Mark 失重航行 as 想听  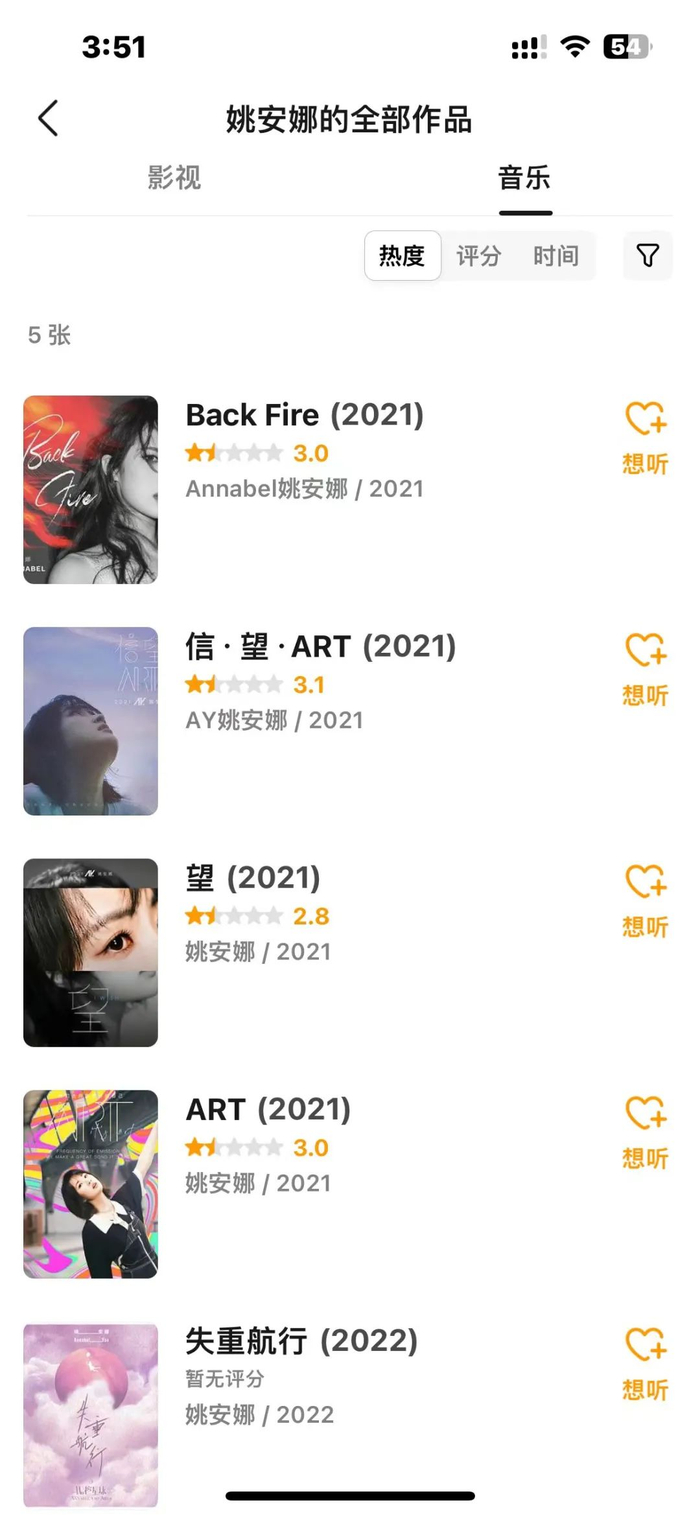pos(645,1364)
